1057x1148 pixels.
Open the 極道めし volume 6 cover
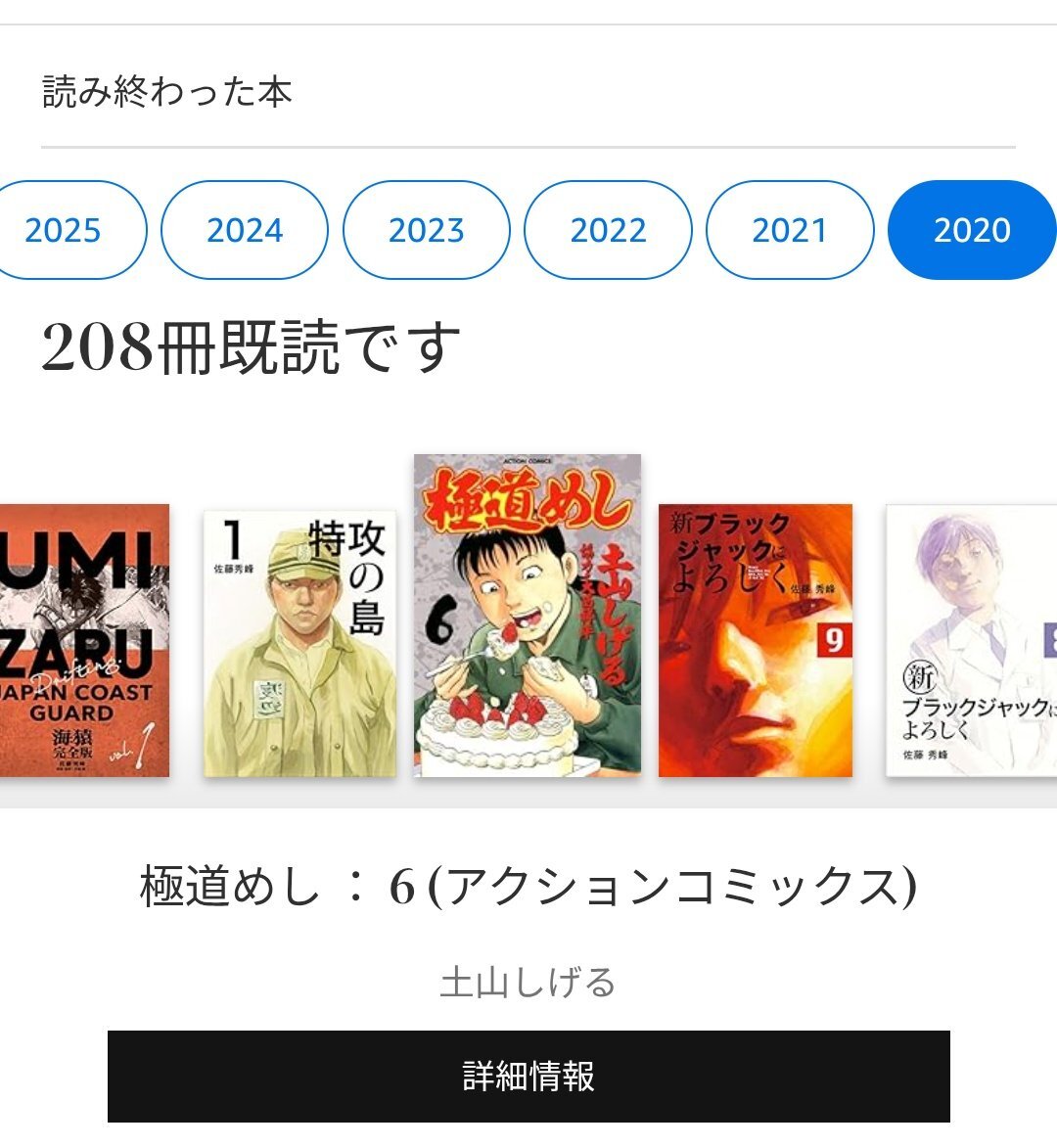tap(528, 616)
